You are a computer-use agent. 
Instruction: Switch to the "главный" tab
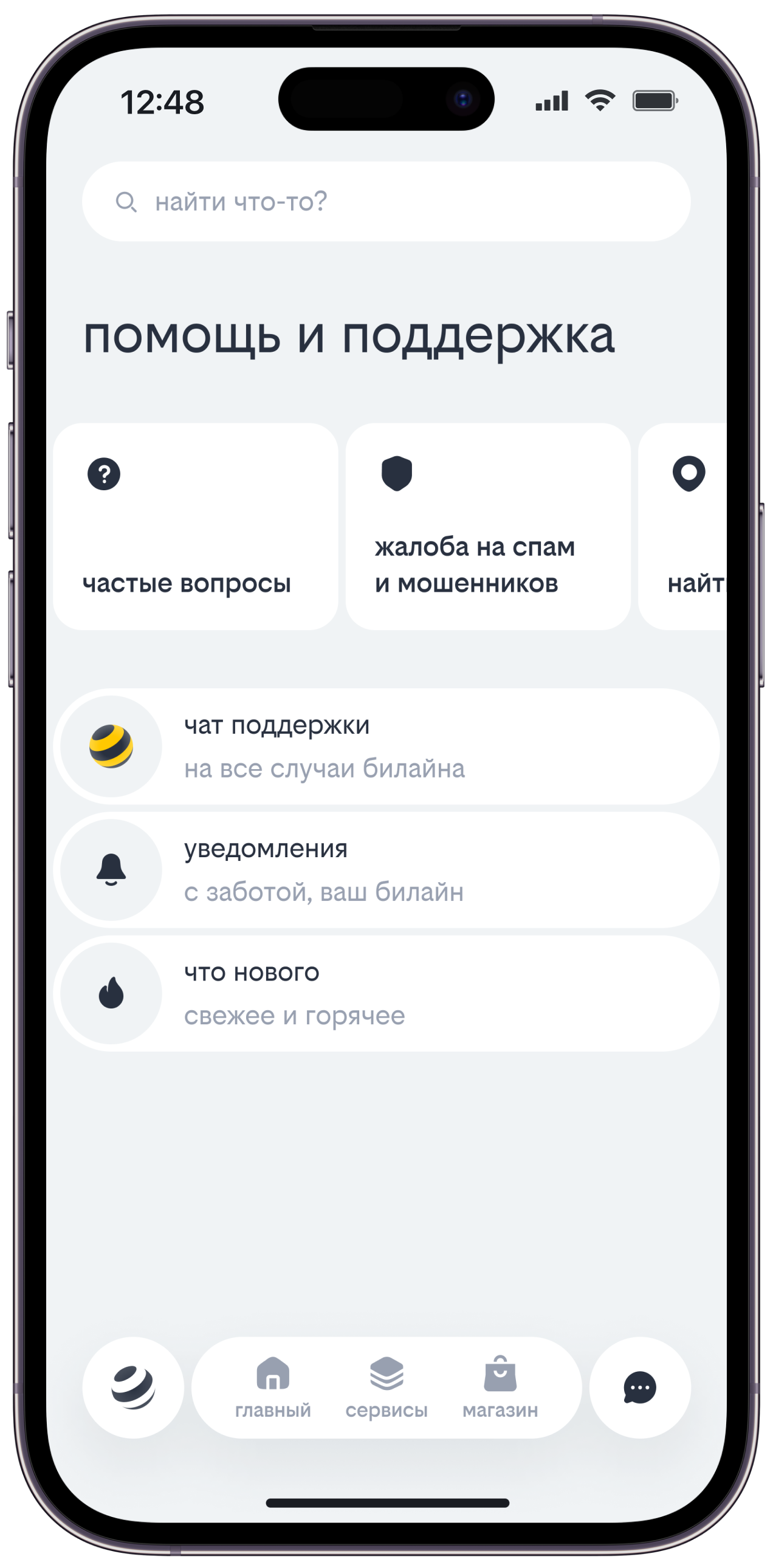273,1388
